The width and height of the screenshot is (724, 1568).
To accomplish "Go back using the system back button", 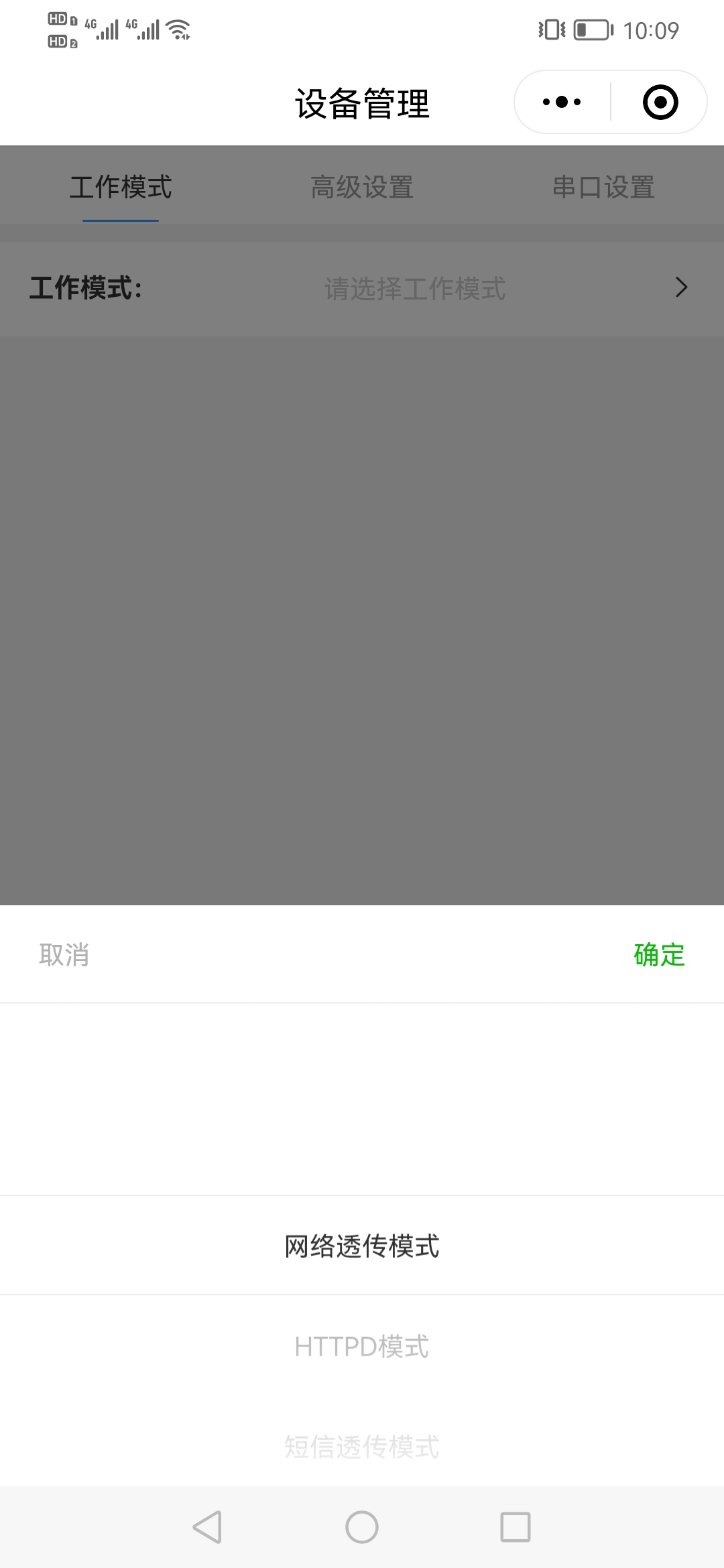I will pos(207,1527).
